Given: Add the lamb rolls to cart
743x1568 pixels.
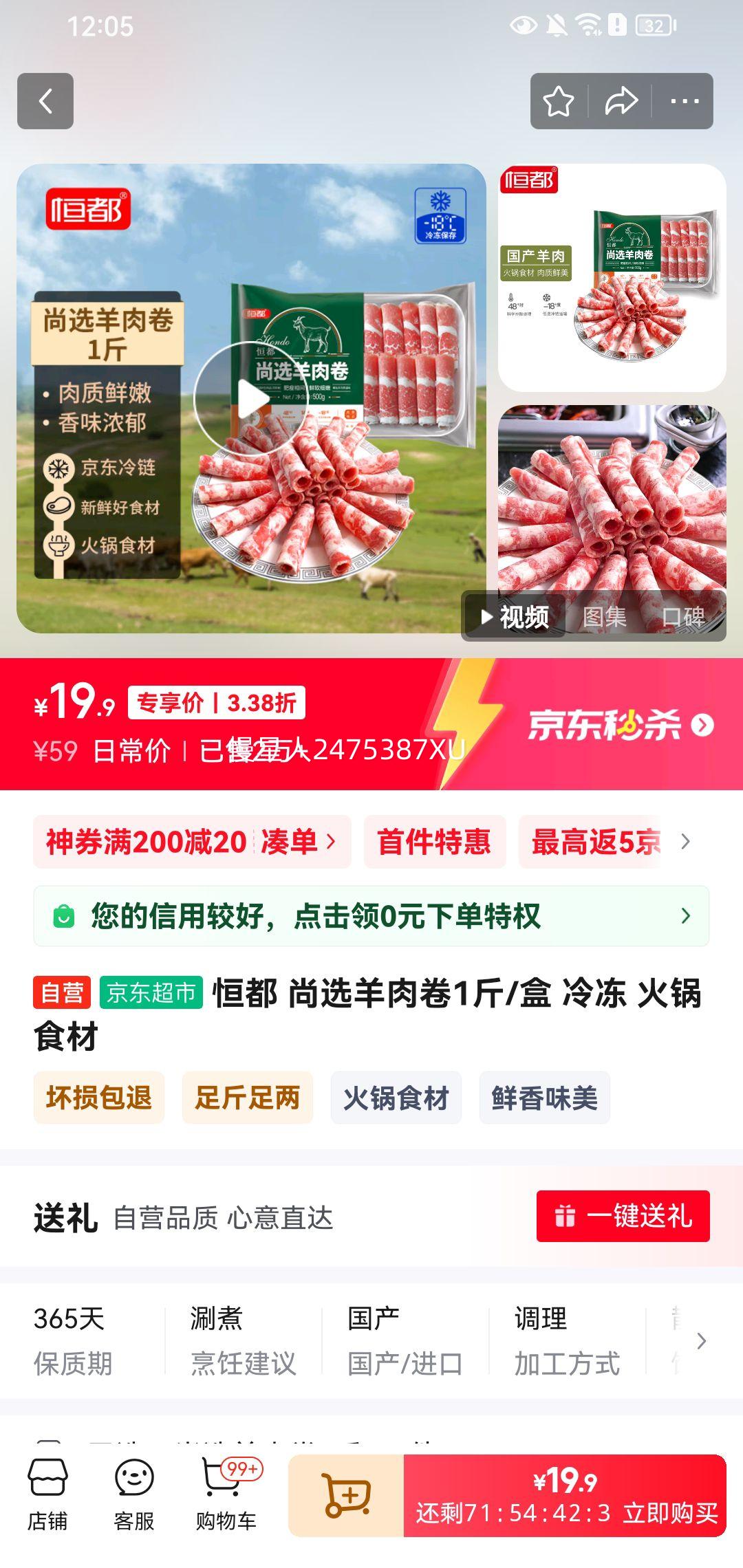Looking at the screenshot, I should pos(346,1495).
